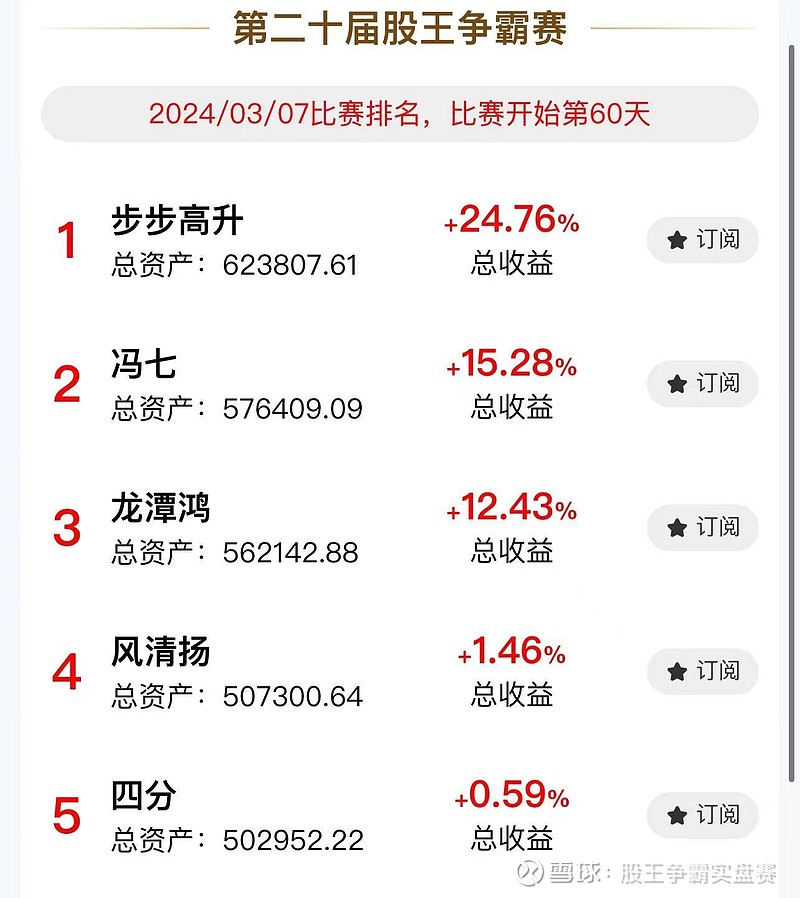The height and width of the screenshot is (898, 800).
Task: Subscribe to 冯七 via 订阅 button
Action: coord(702,384)
